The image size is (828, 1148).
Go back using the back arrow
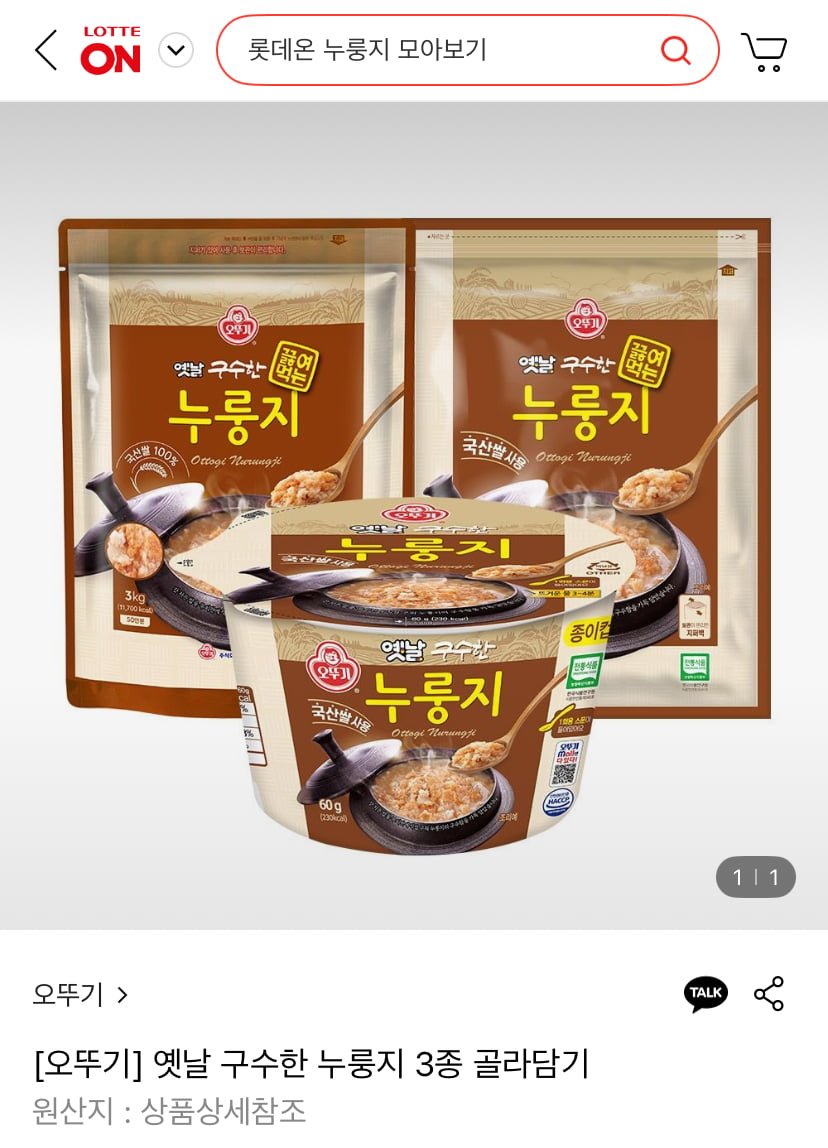coord(46,50)
